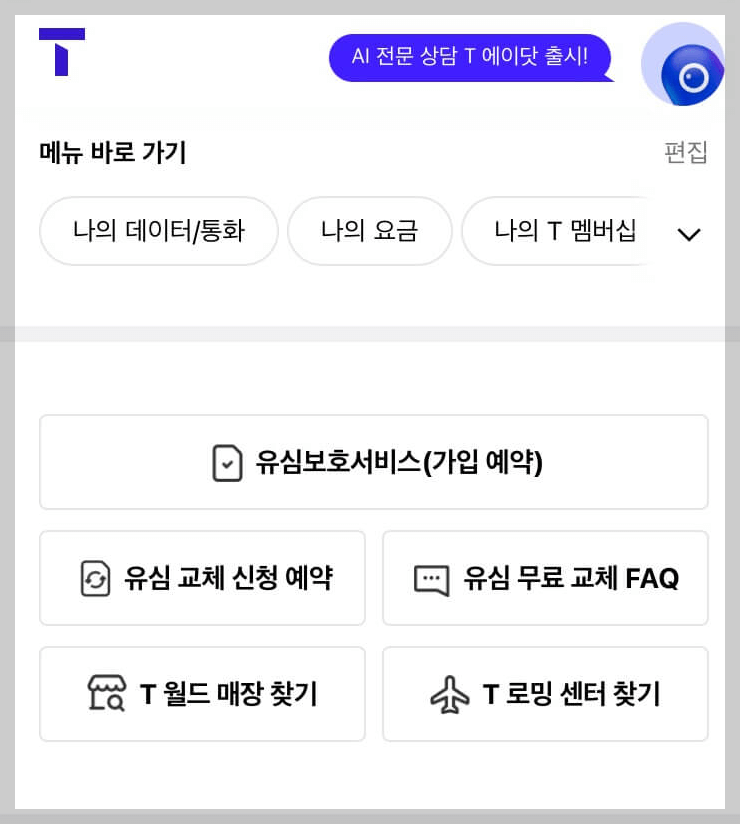This screenshot has width=740, height=824.
Task: Click the 유심 교체 신청 예약 button
Action: [202, 578]
